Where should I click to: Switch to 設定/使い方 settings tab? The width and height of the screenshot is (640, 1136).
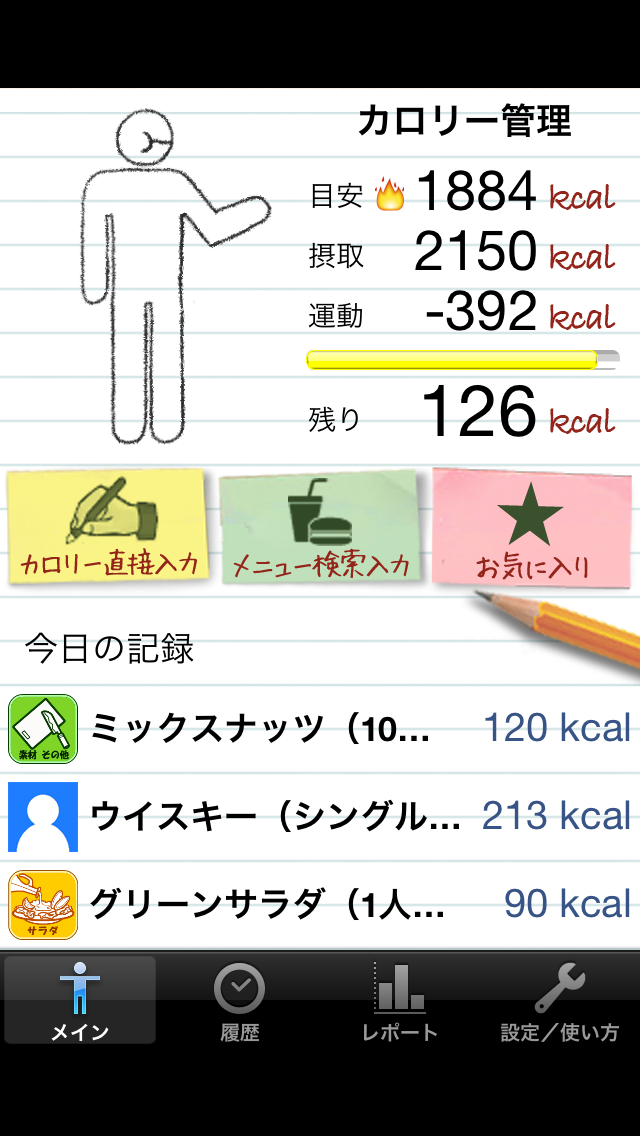point(560,1000)
